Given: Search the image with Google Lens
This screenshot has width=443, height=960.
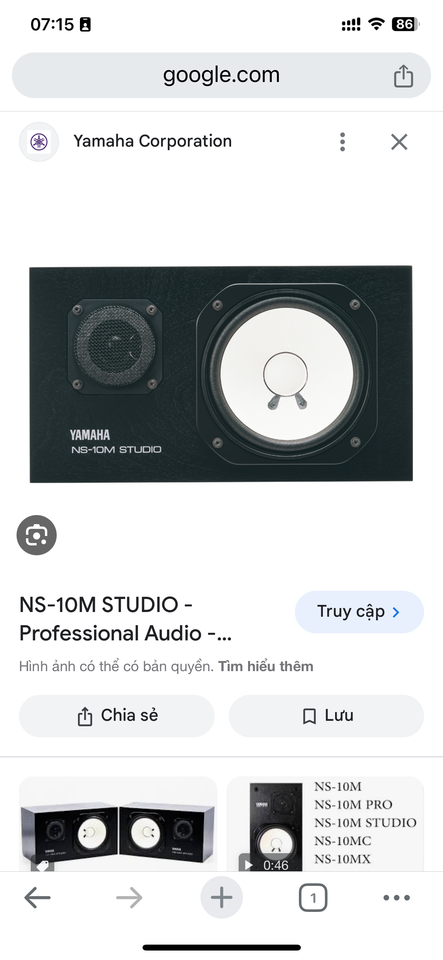Looking at the screenshot, I should point(37,535).
